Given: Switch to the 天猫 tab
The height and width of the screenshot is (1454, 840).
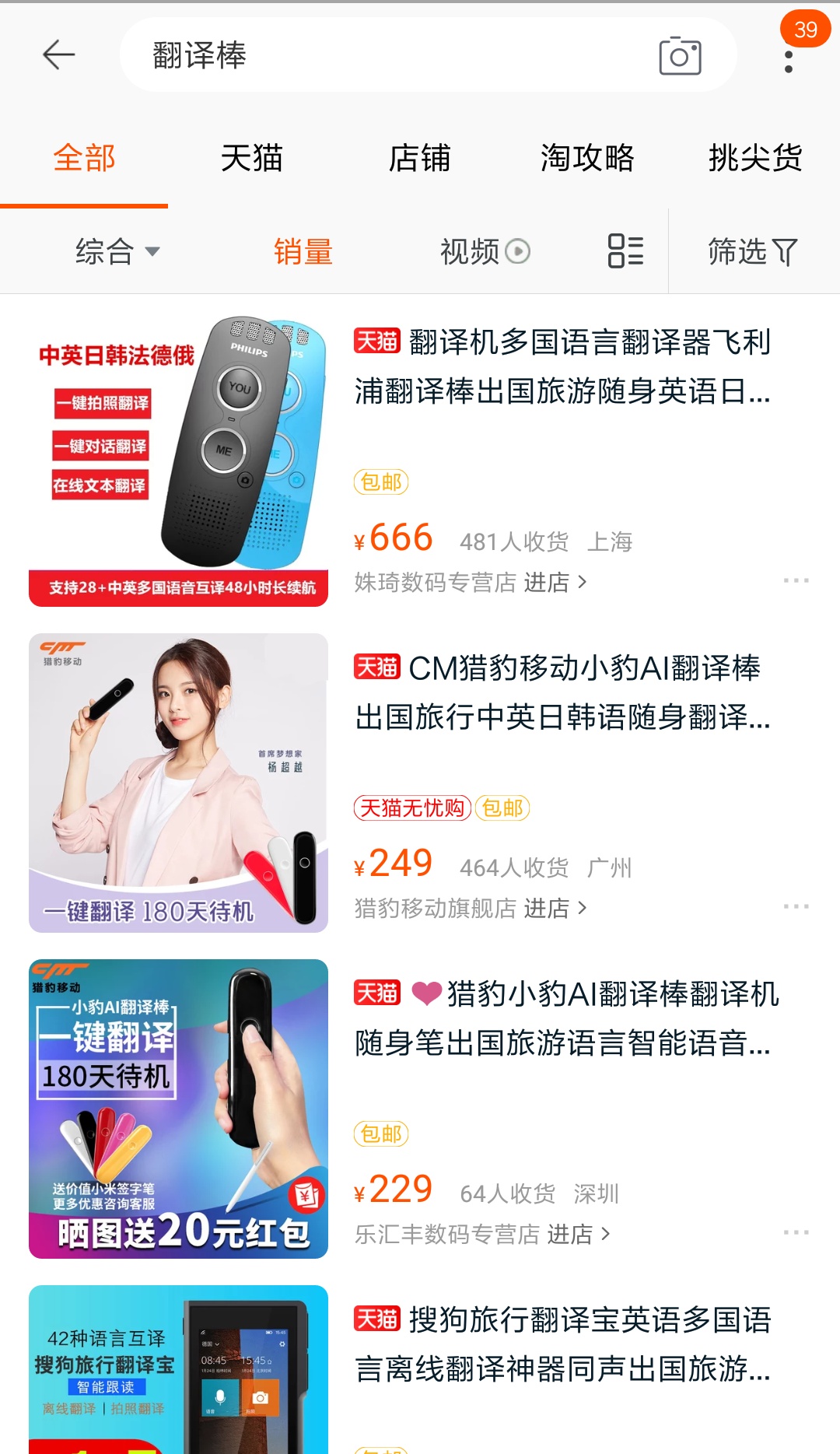Looking at the screenshot, I should pos(251,158).
